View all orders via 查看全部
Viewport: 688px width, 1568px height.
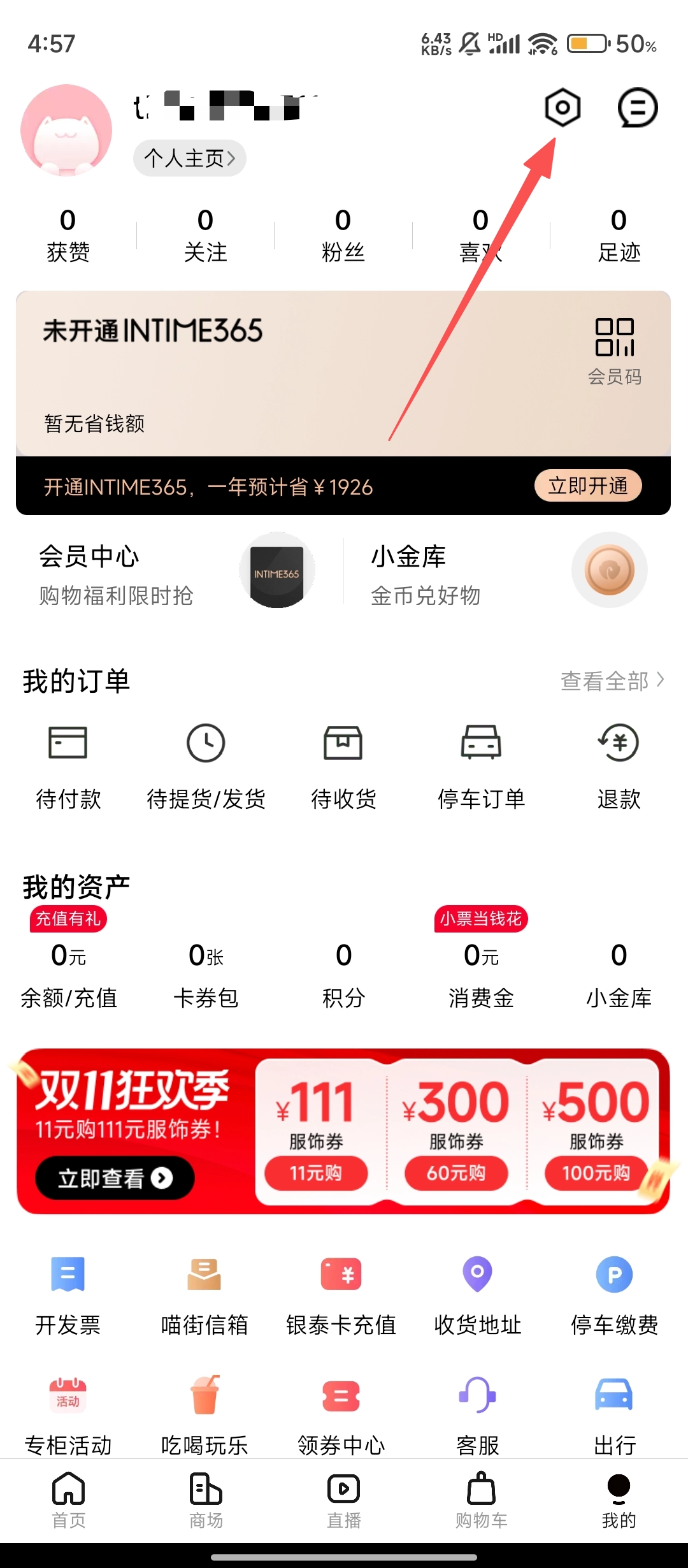tap(612, 681)
